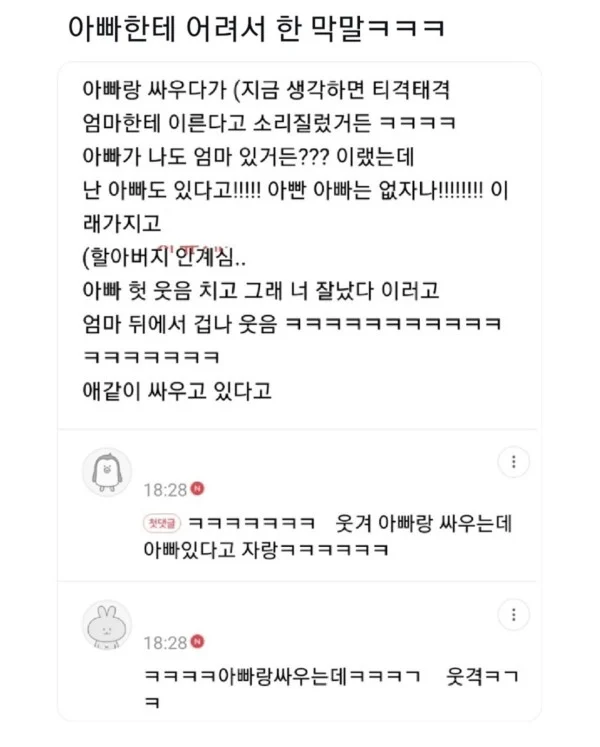600x747 pixels.
Task: Open overflow menu on penguin avatar's comment
Action: click(x=513, y=462)
